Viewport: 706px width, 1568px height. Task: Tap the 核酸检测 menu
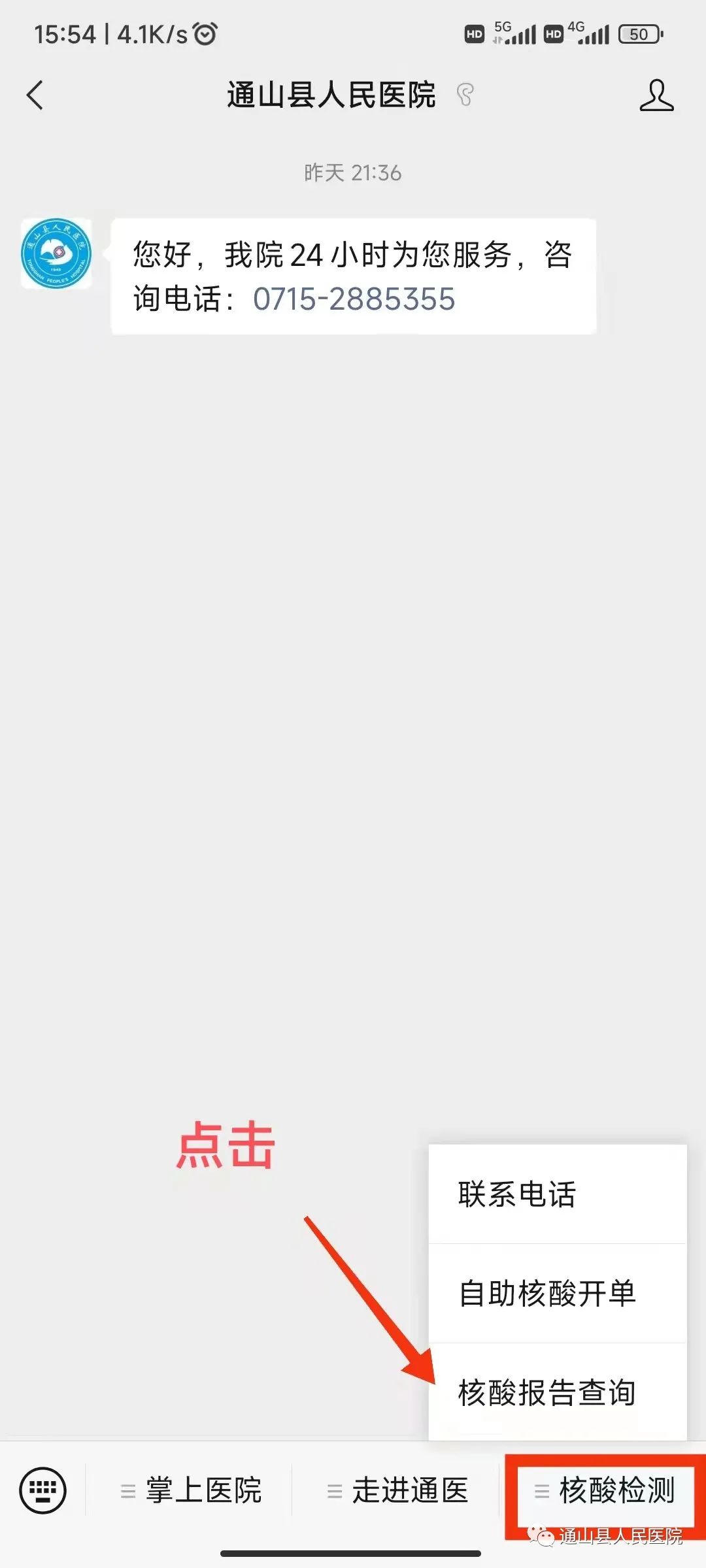(x=605, y=1490)
